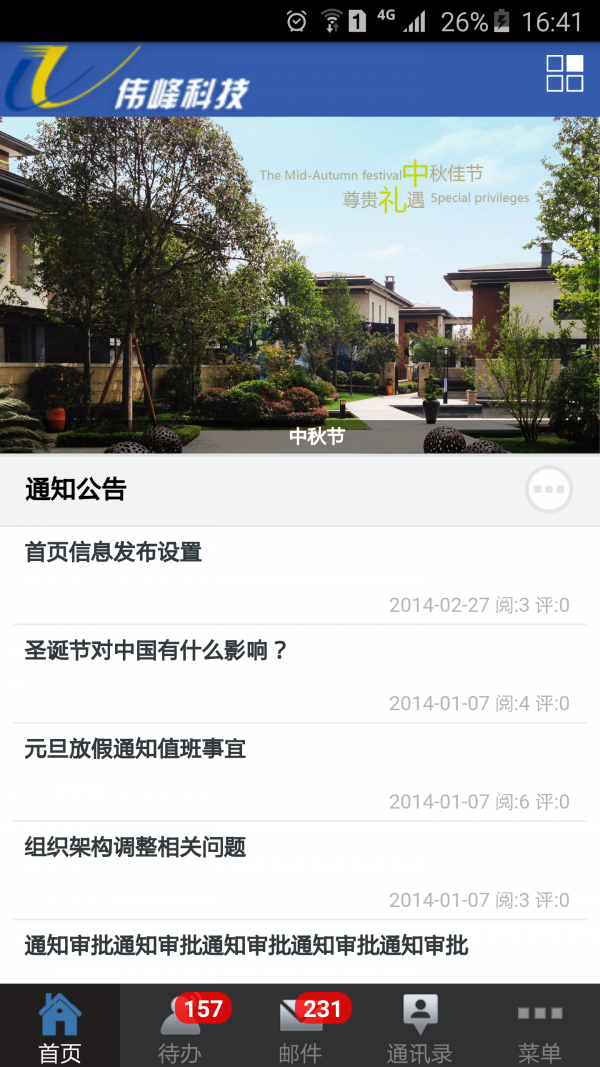
Task: Open the grid icon in the header
Action: 564,73
